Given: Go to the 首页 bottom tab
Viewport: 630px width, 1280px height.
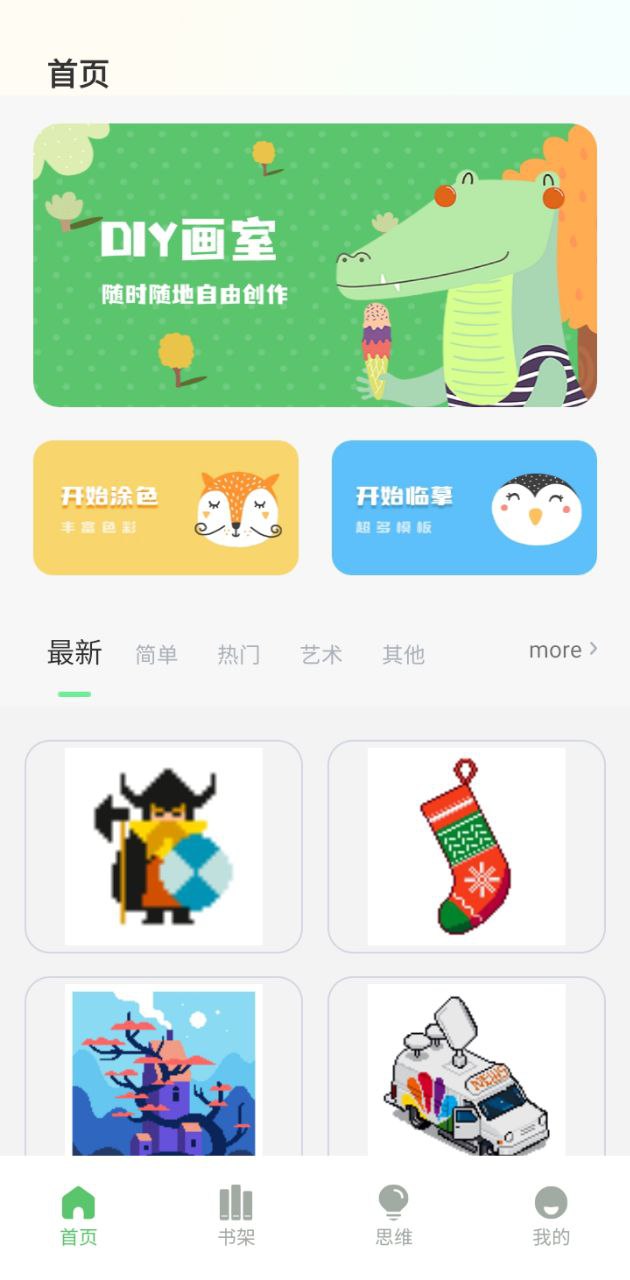Looking at the screenshot, I should pos(79,1216).
